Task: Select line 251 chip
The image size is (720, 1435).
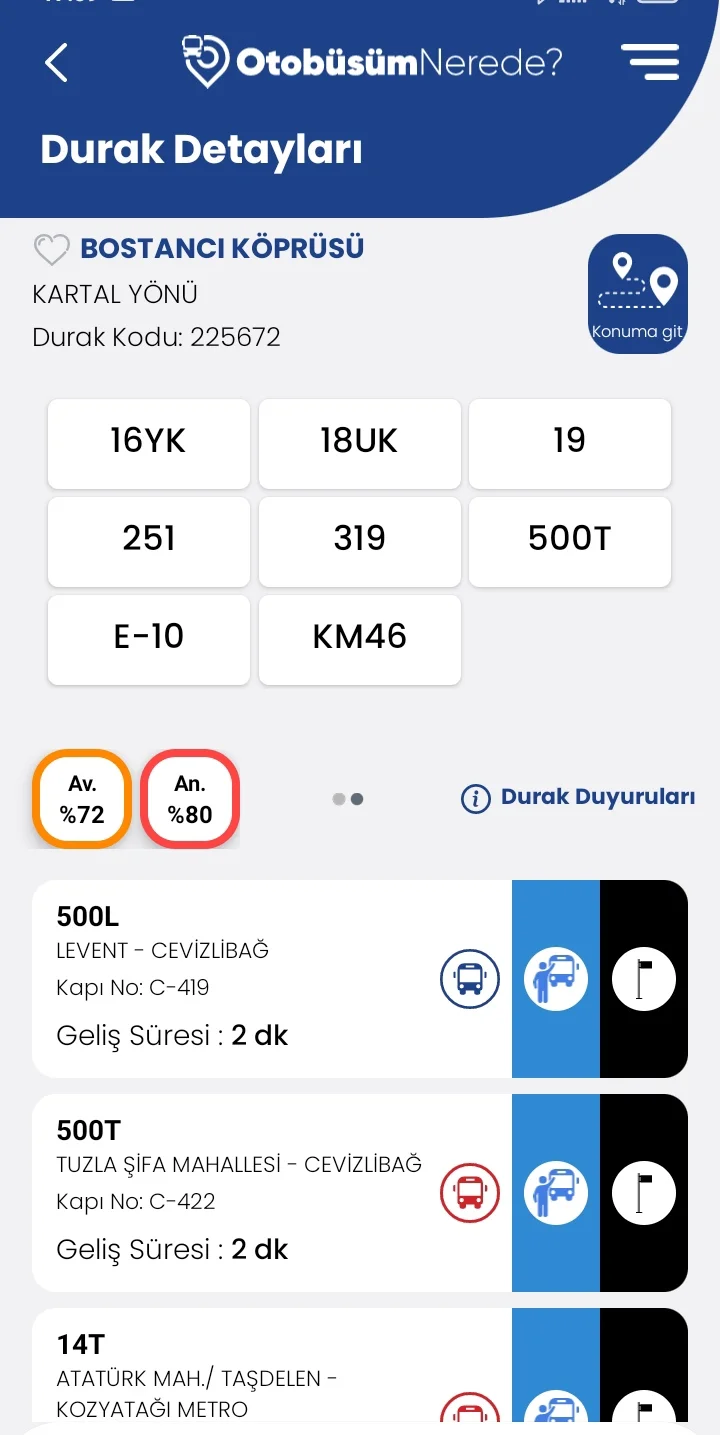Action: tap(148, 541)
